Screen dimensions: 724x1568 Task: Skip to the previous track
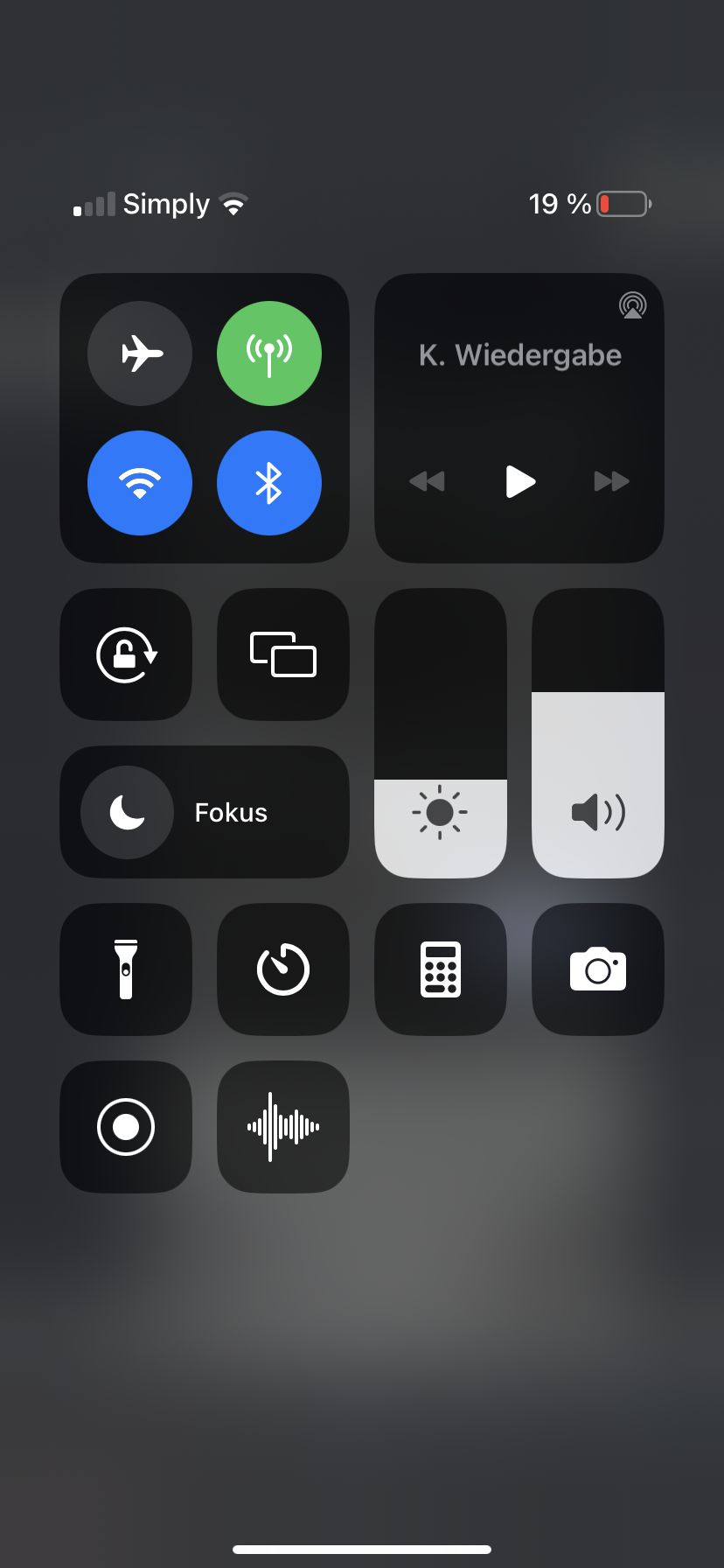[x=427, y=481]
